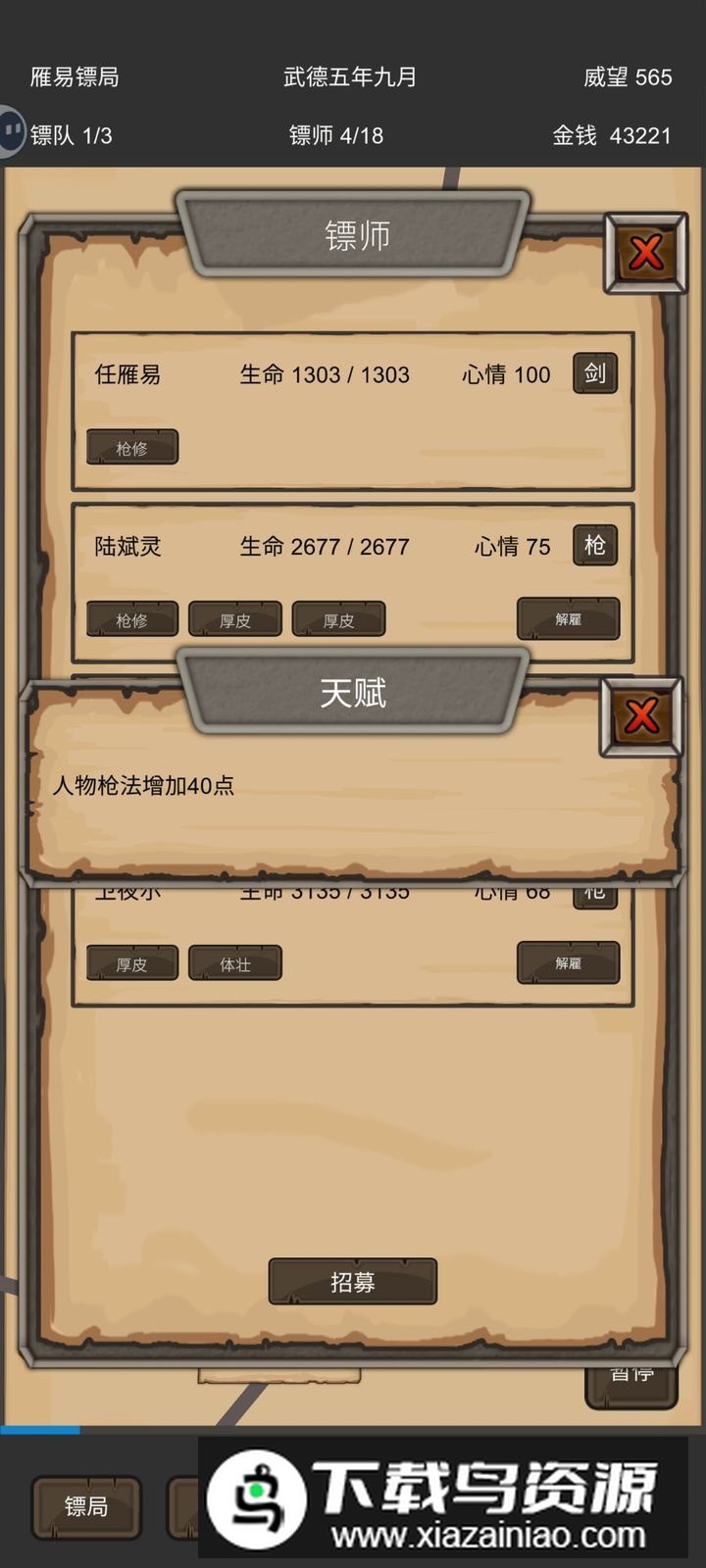Tap the 体壮 talent tag
Image resolution: width=706 pixels, height=1568 pixels.
tap(235, 963)
